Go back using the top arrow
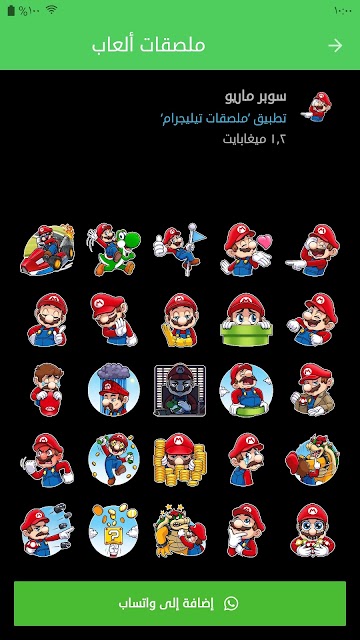 (x=335, y=45)
